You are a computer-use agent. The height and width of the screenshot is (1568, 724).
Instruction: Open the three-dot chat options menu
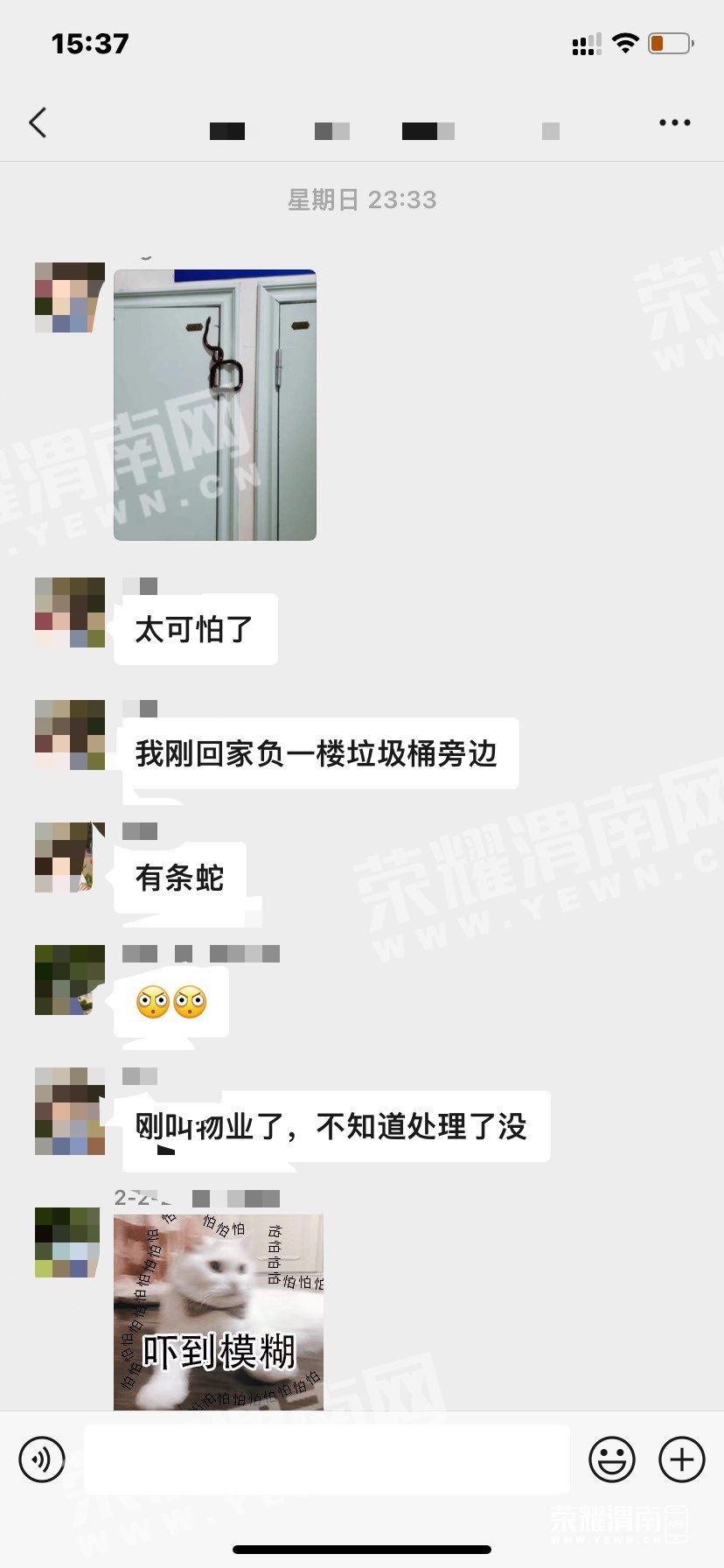click(674, 123)
